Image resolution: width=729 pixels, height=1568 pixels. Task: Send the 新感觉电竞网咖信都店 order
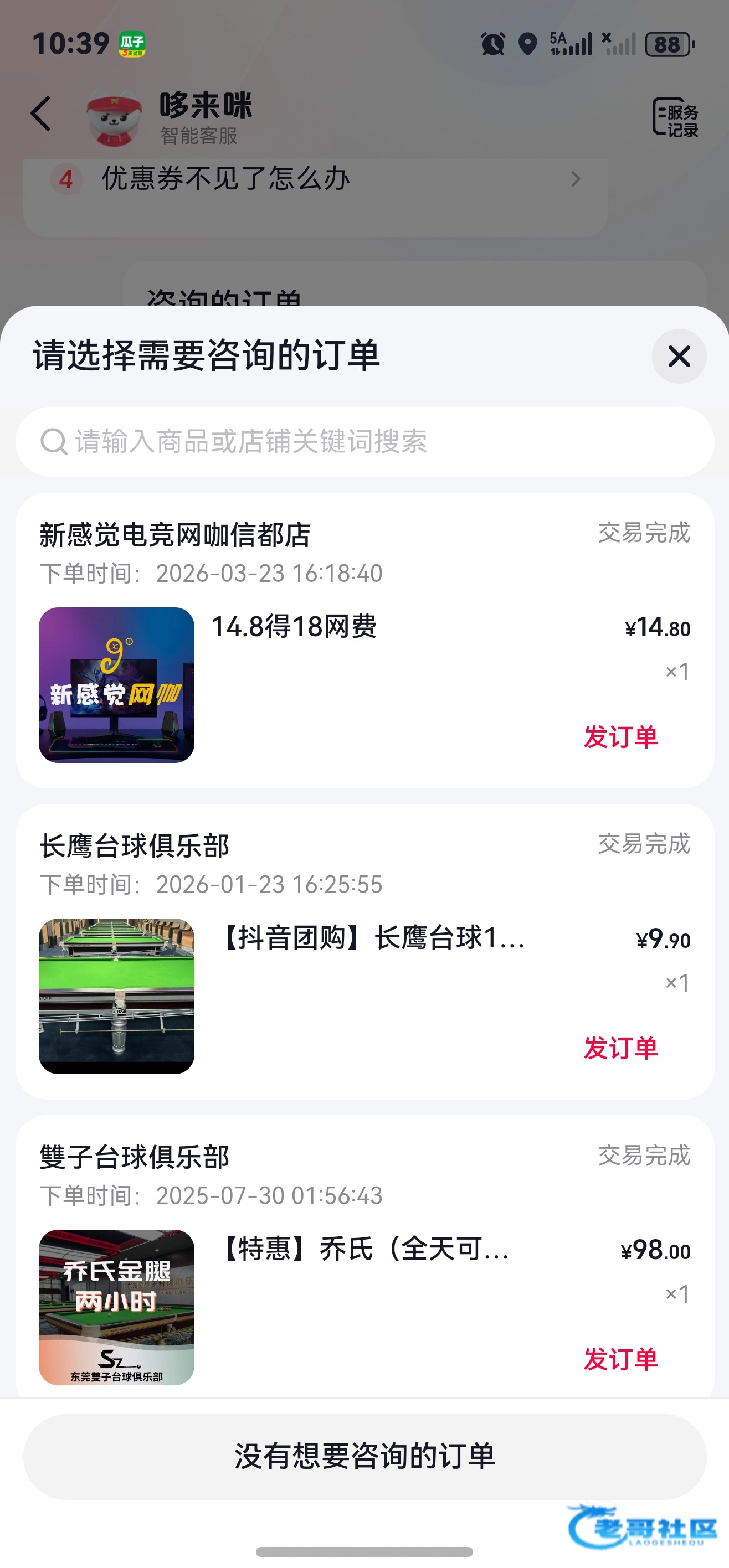coord(620,736)
